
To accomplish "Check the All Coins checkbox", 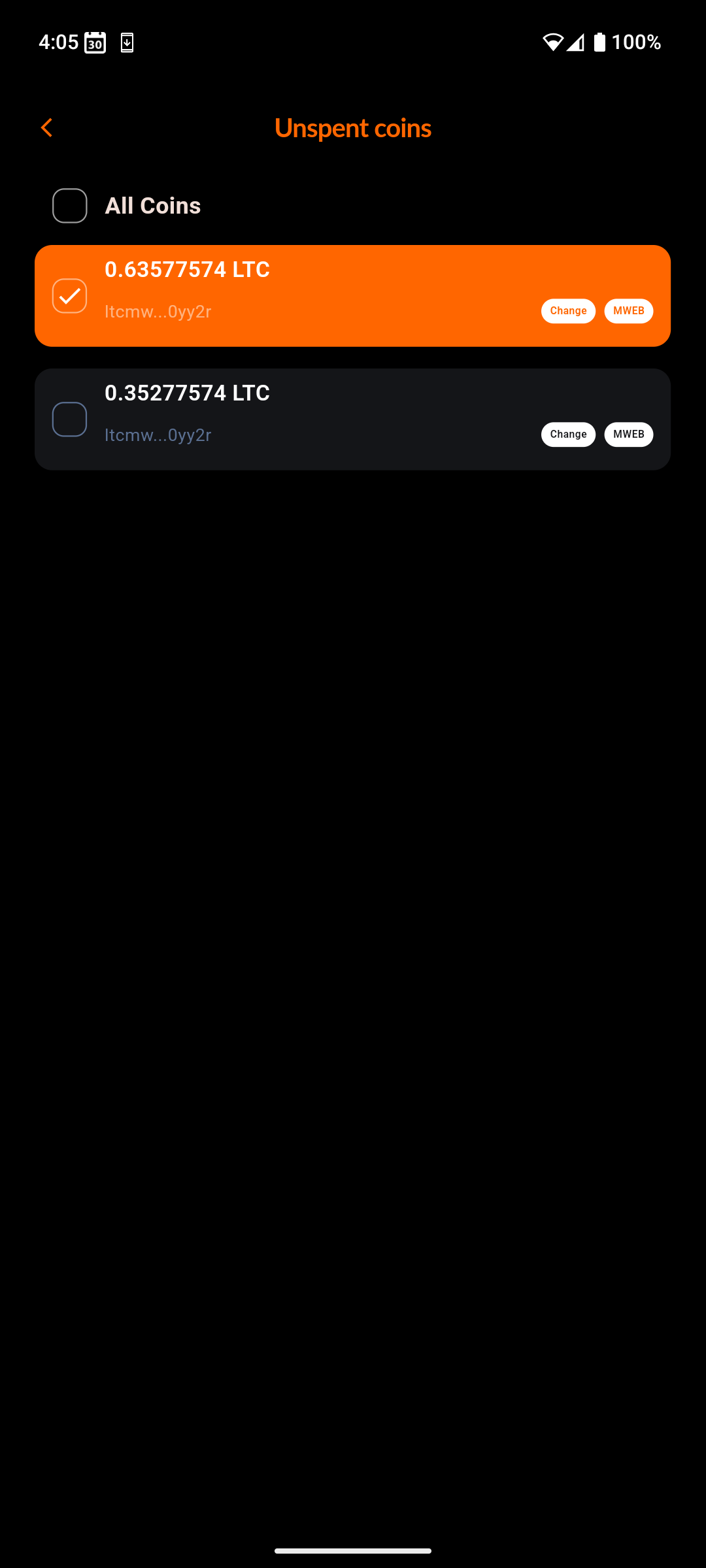I will (x=70, y=206).
